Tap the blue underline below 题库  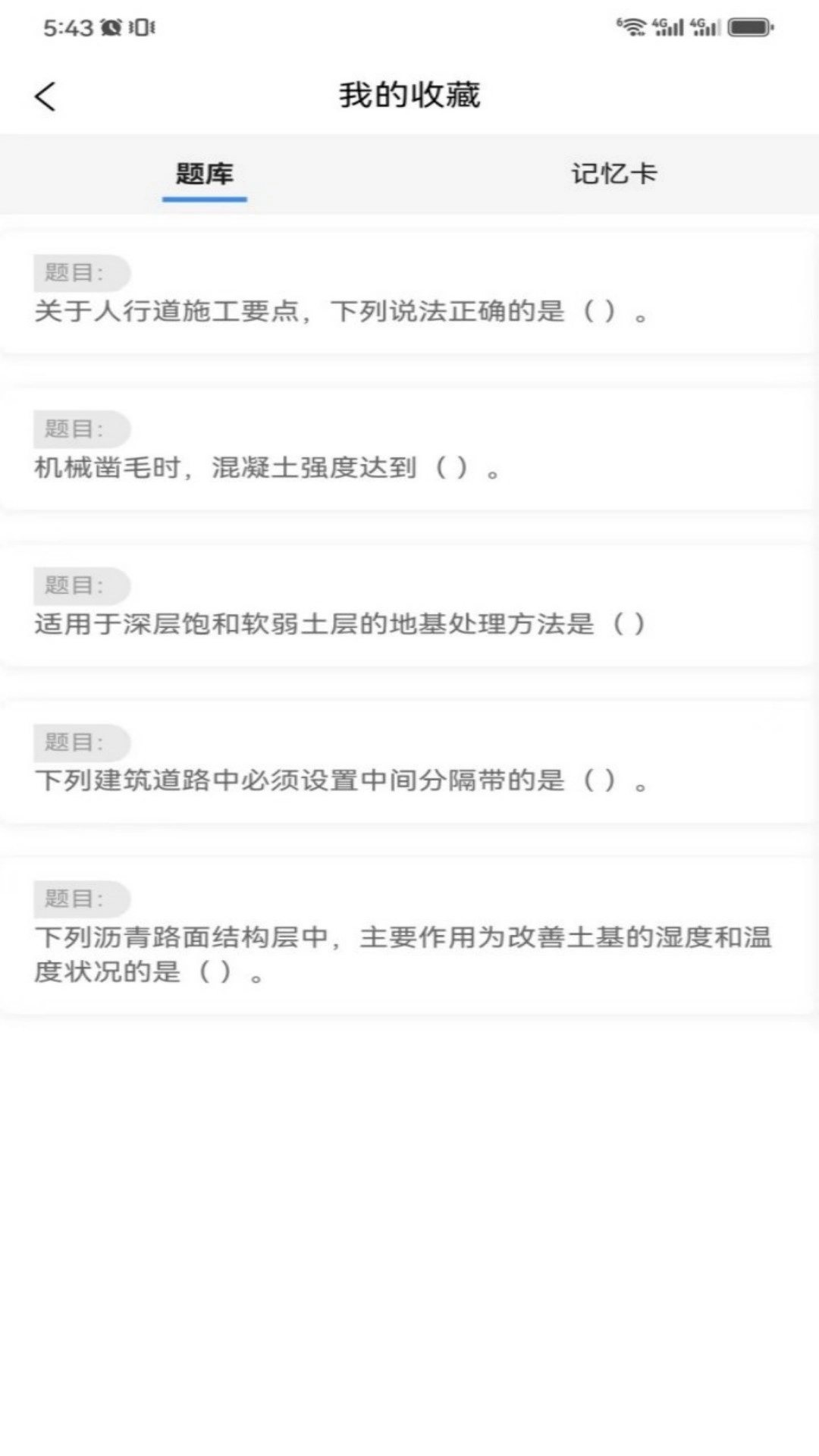(x=205, y=199)
